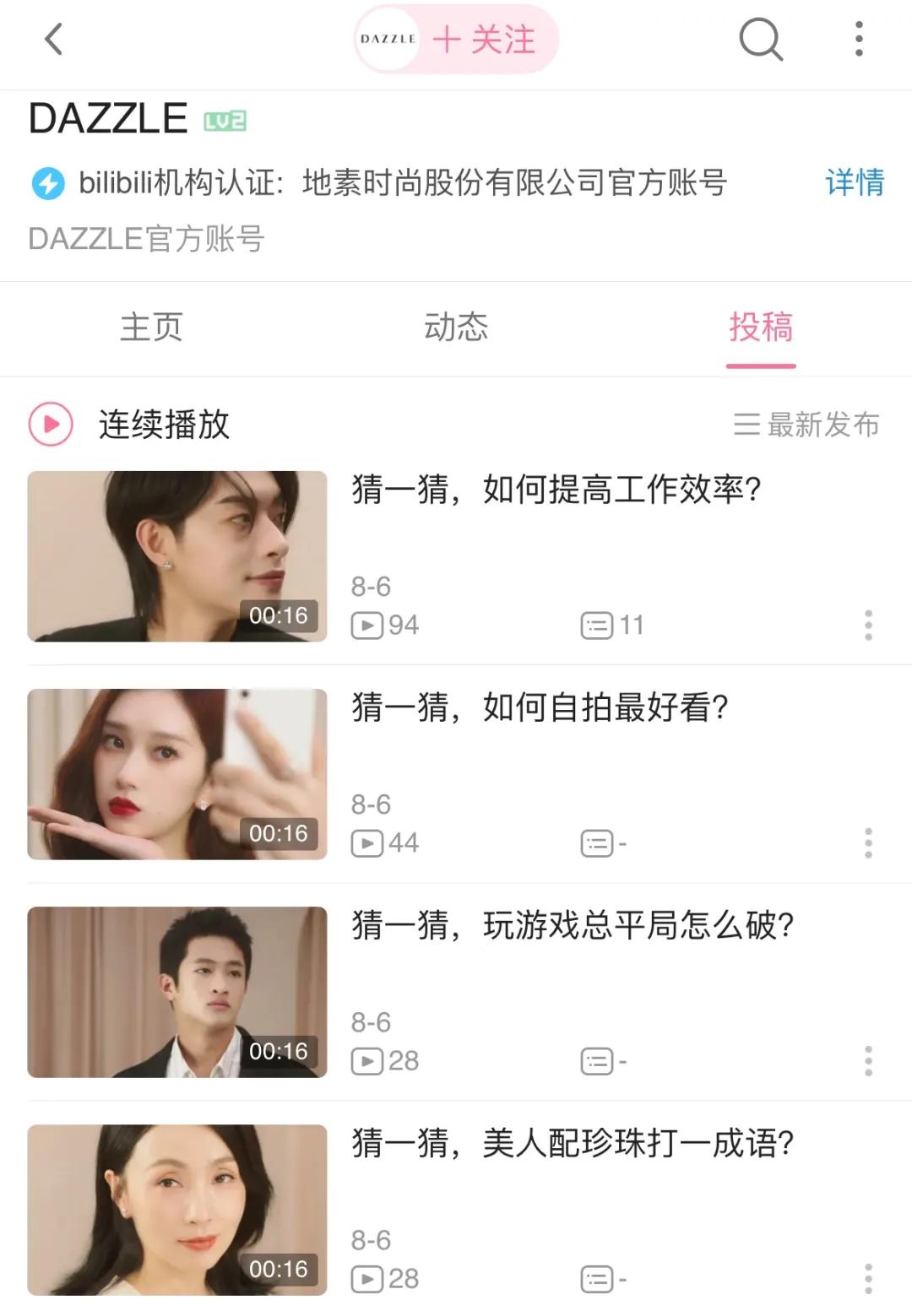This screenshot has width=912, height=1316.
Task: Open the three-dot menu on the first video
Action: (868, 625)
